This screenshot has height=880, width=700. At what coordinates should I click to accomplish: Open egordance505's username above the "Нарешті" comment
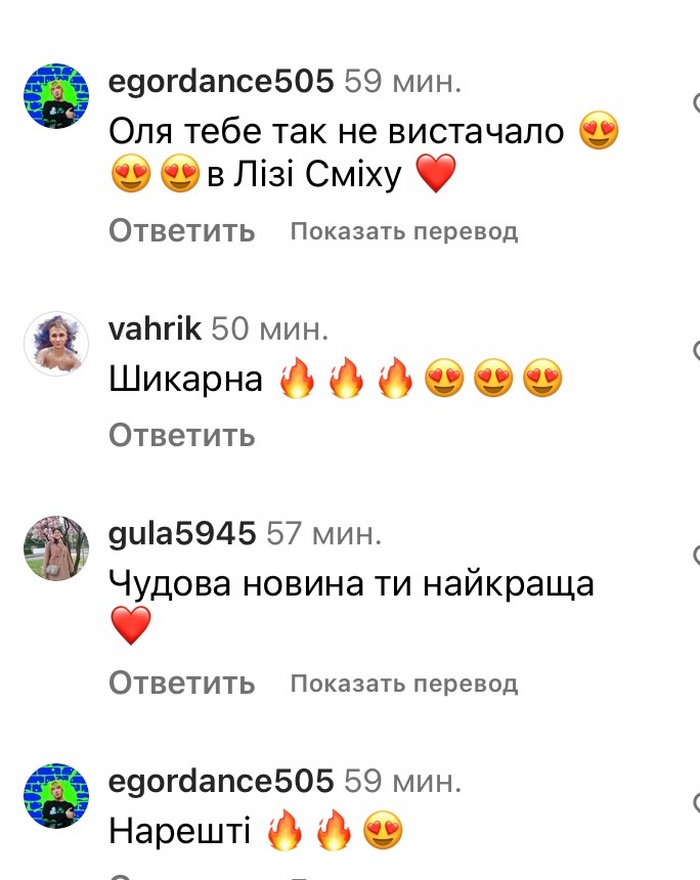click(220, 781)
